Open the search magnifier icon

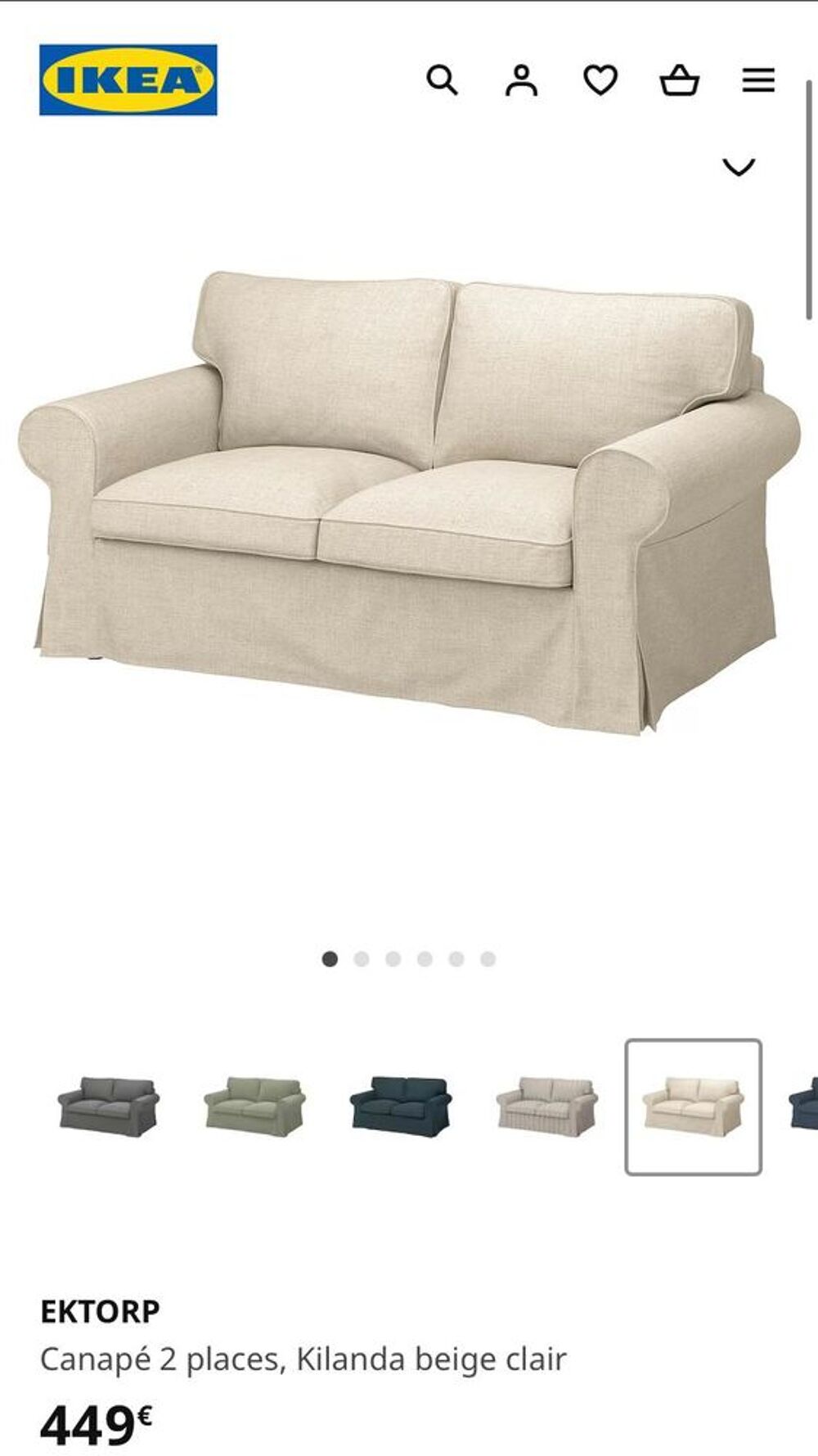[x=442, y=80]
